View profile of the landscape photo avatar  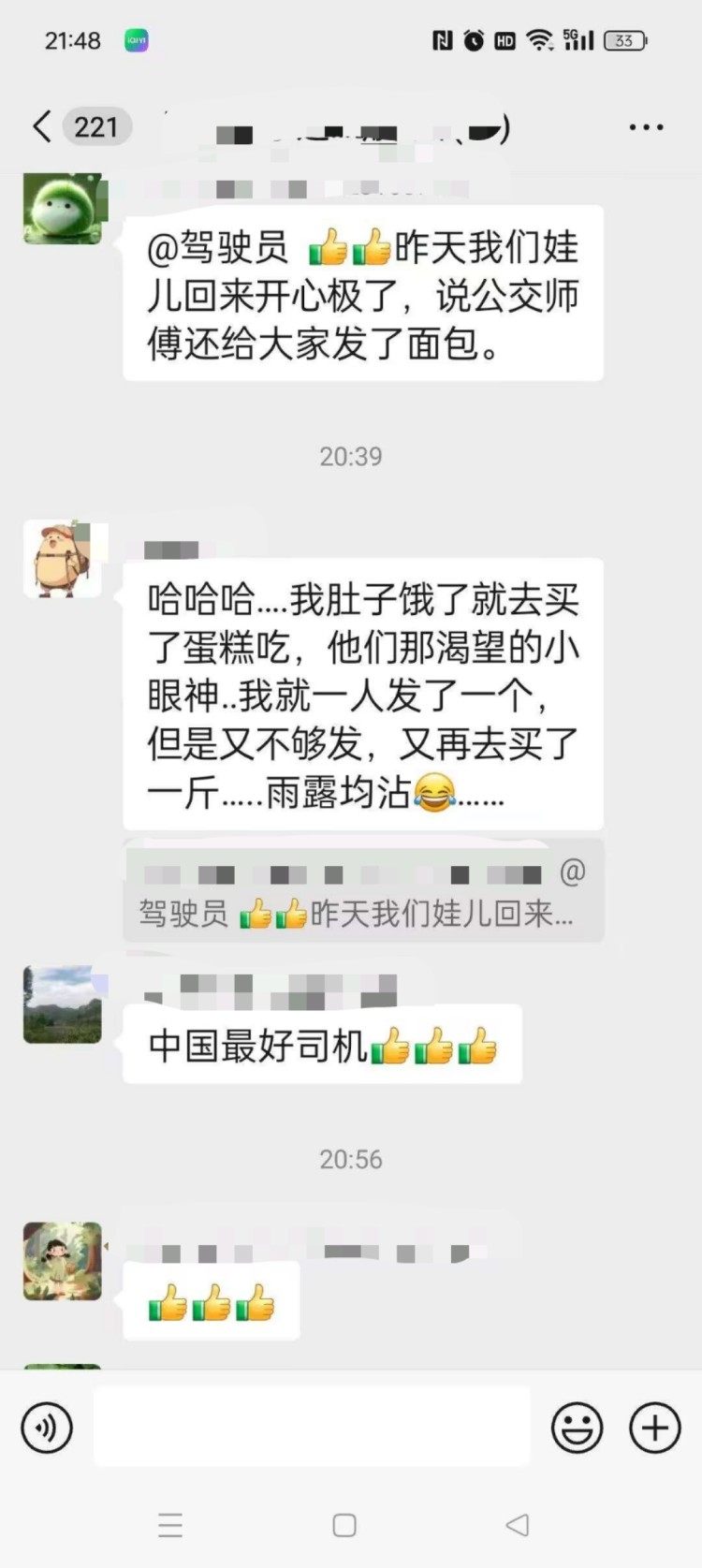[x=63, y=1004]
